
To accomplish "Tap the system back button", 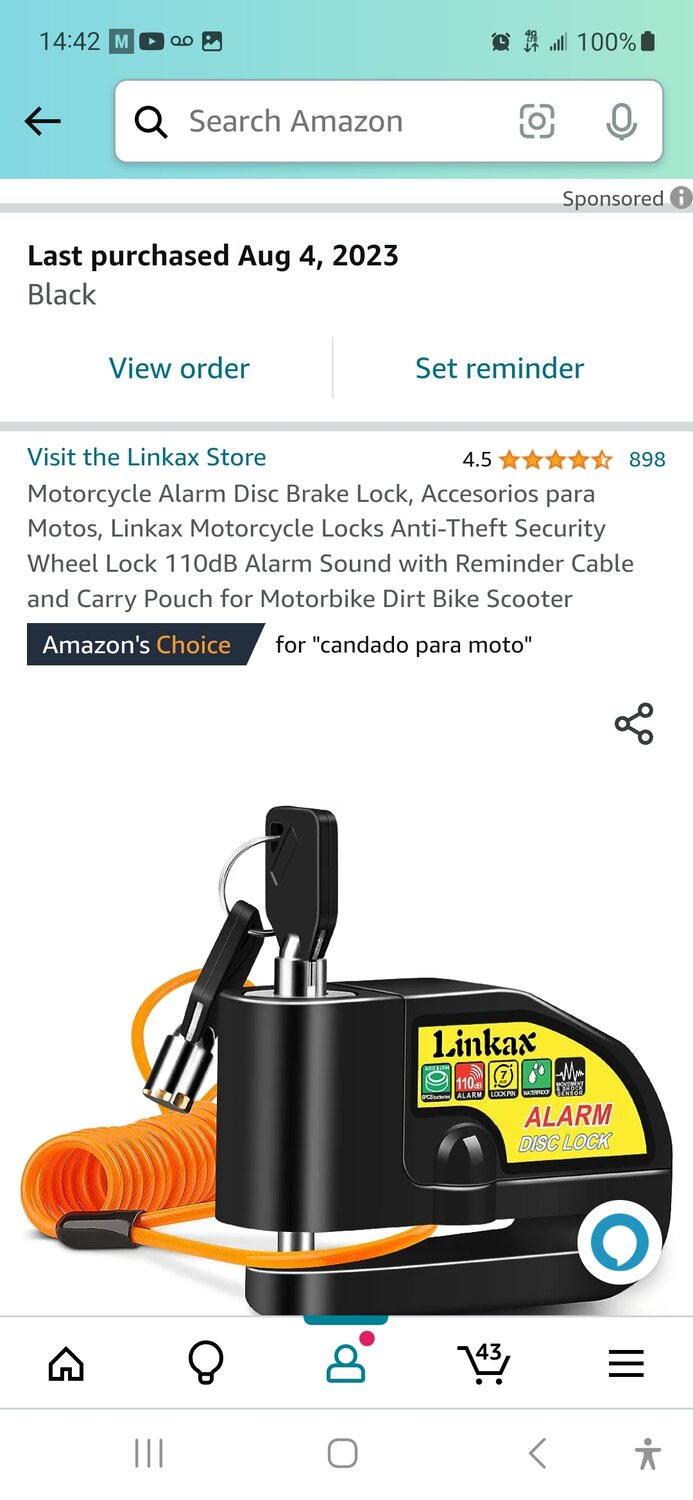I will tap(537, 1453).
